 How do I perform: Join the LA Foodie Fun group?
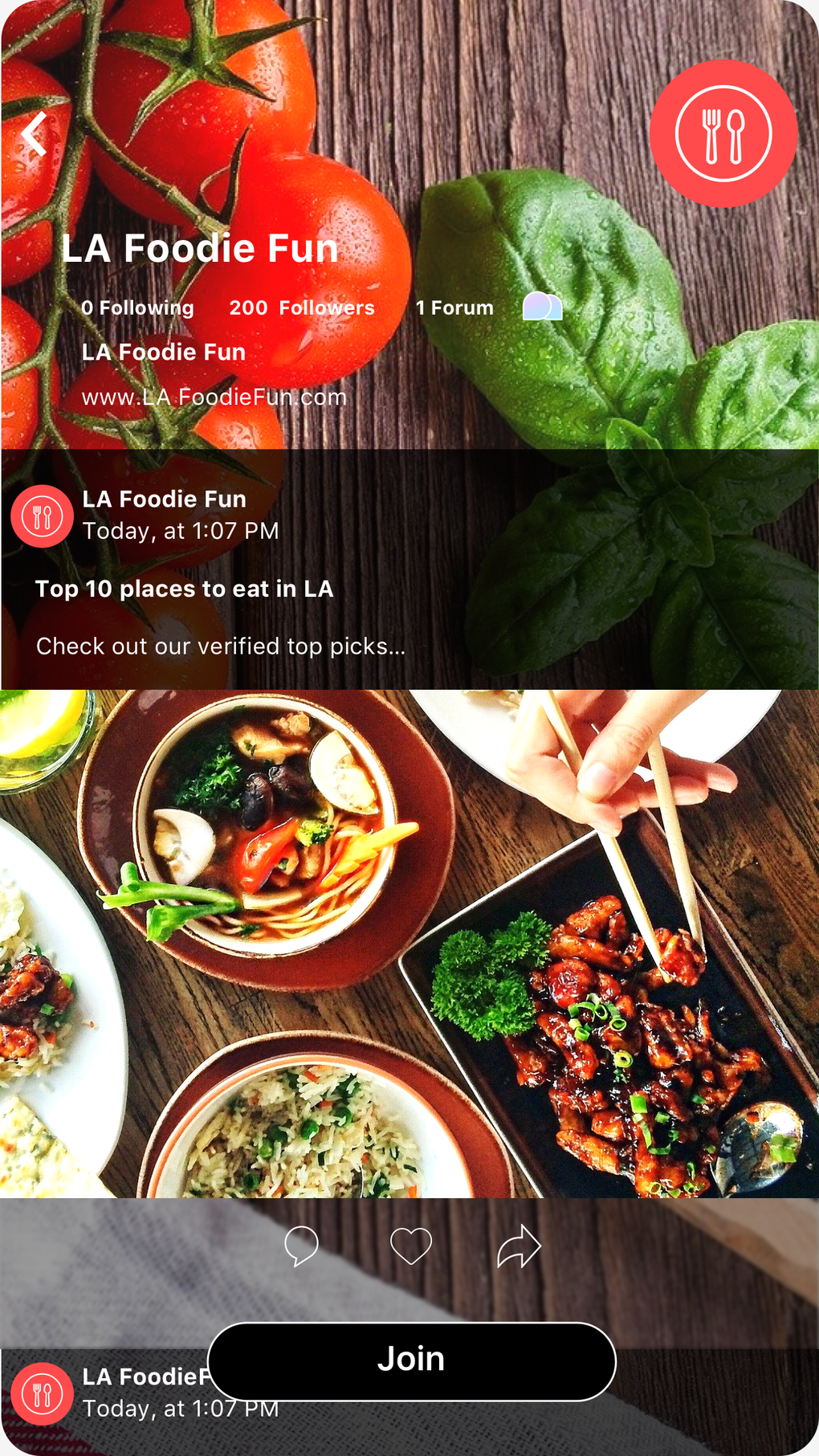pyautogui.click(x=411, y=1360)
